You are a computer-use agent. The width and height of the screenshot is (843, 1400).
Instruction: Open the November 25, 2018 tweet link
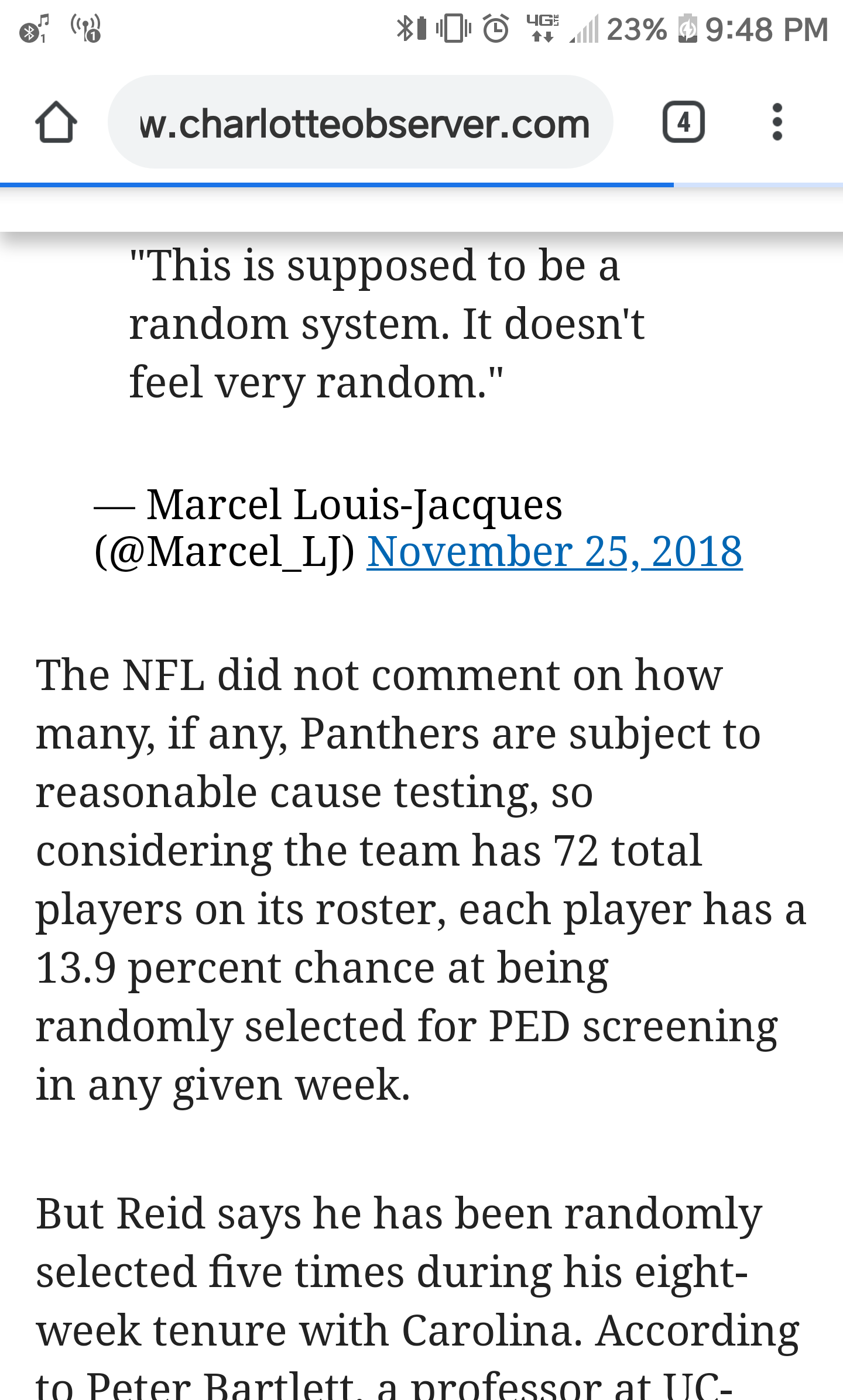point(554,552)
